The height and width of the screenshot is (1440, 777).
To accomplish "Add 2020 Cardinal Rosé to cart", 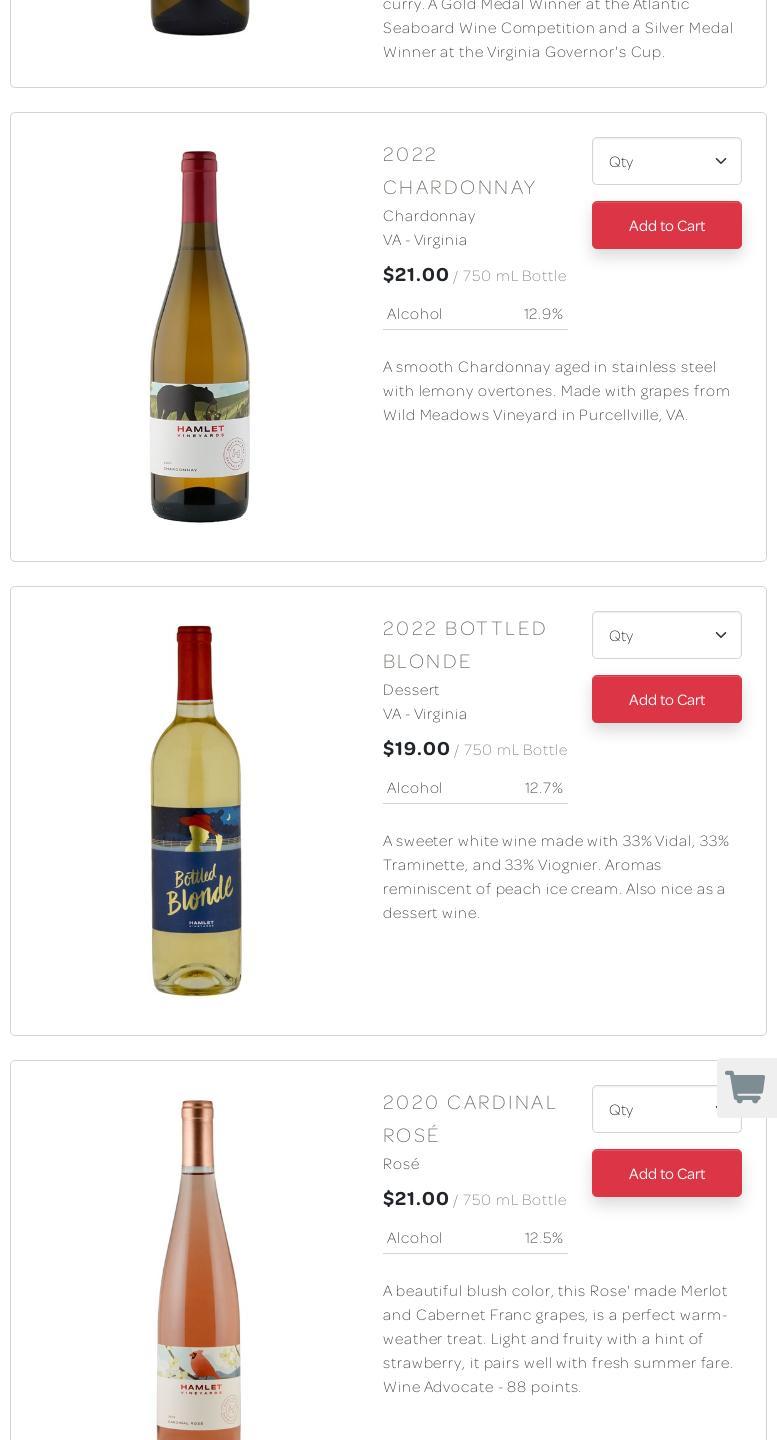I will [x=666, y=1173].
